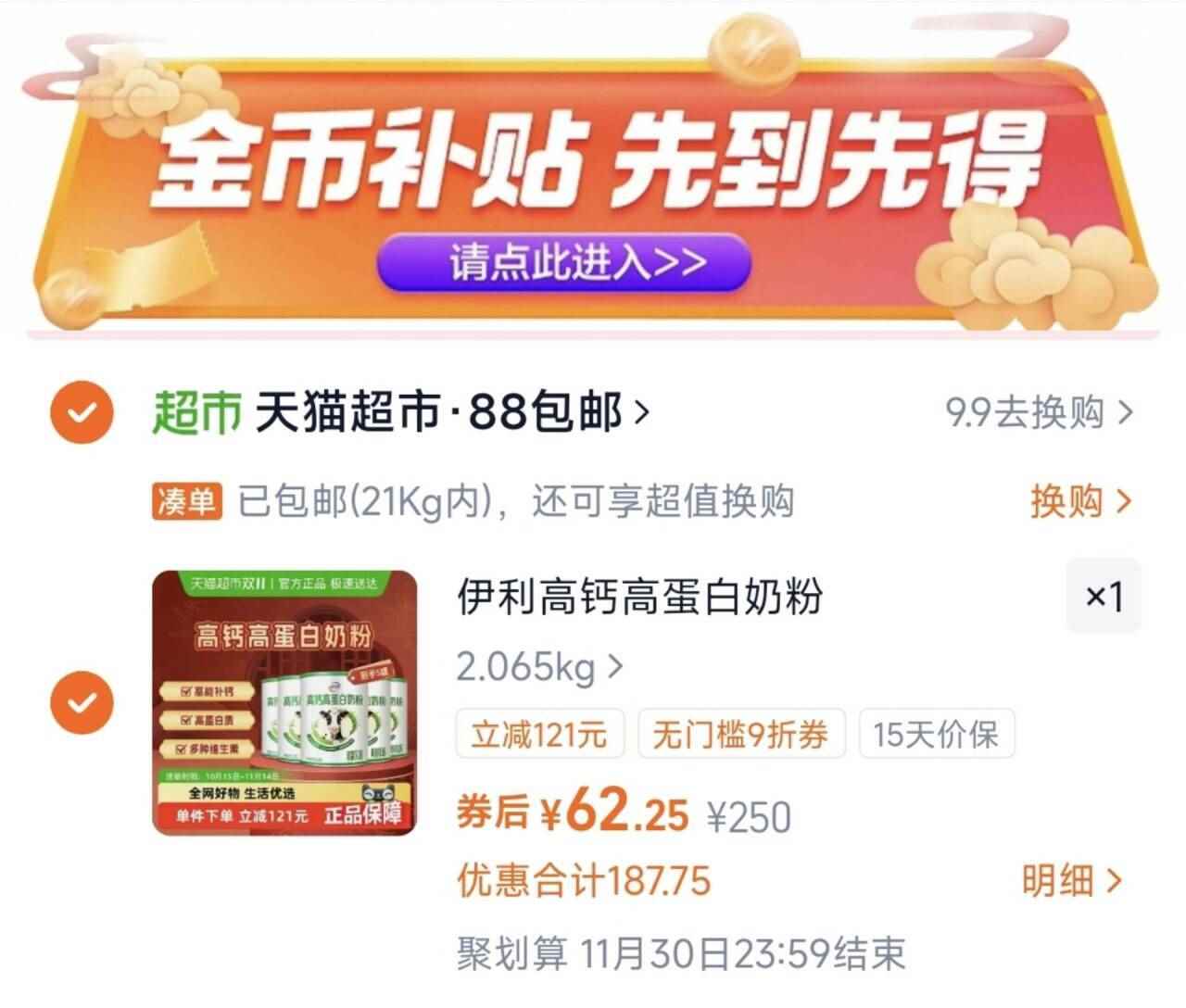Tap the 请点此进入 banner button
The height and width of the screenshot is (1008, 1186).
562,262
